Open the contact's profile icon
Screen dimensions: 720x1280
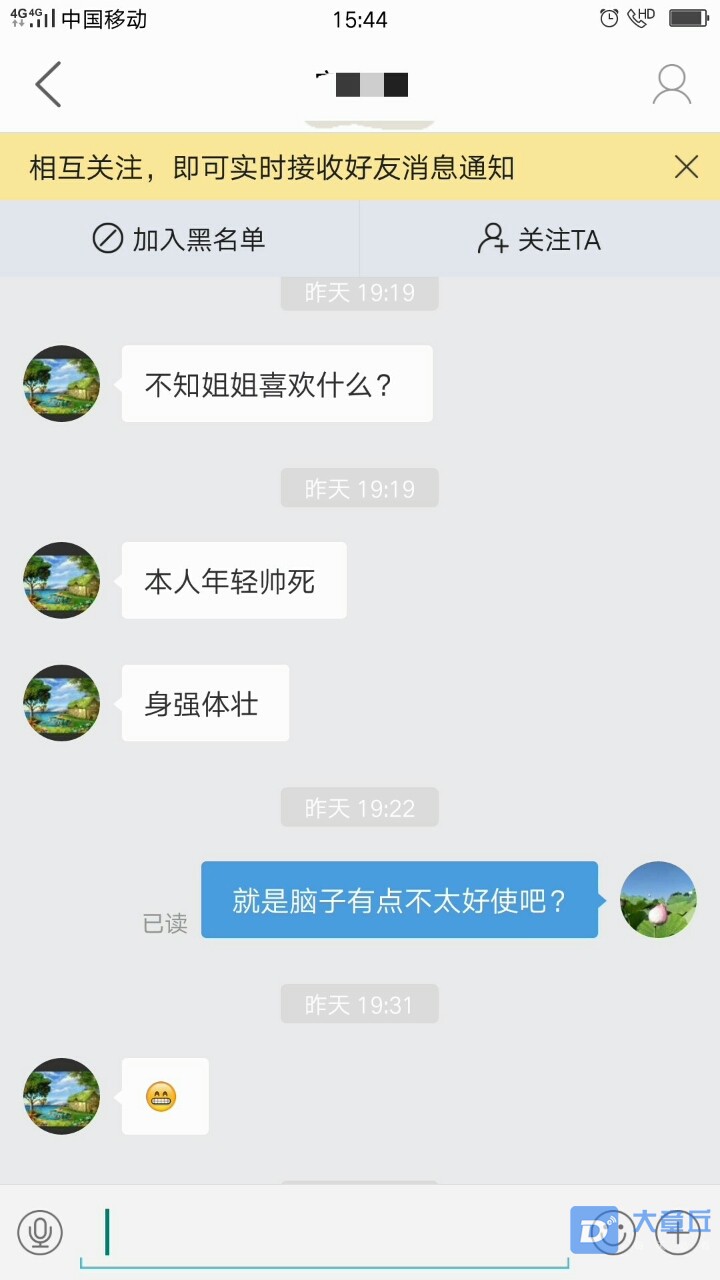pos(672,85)
